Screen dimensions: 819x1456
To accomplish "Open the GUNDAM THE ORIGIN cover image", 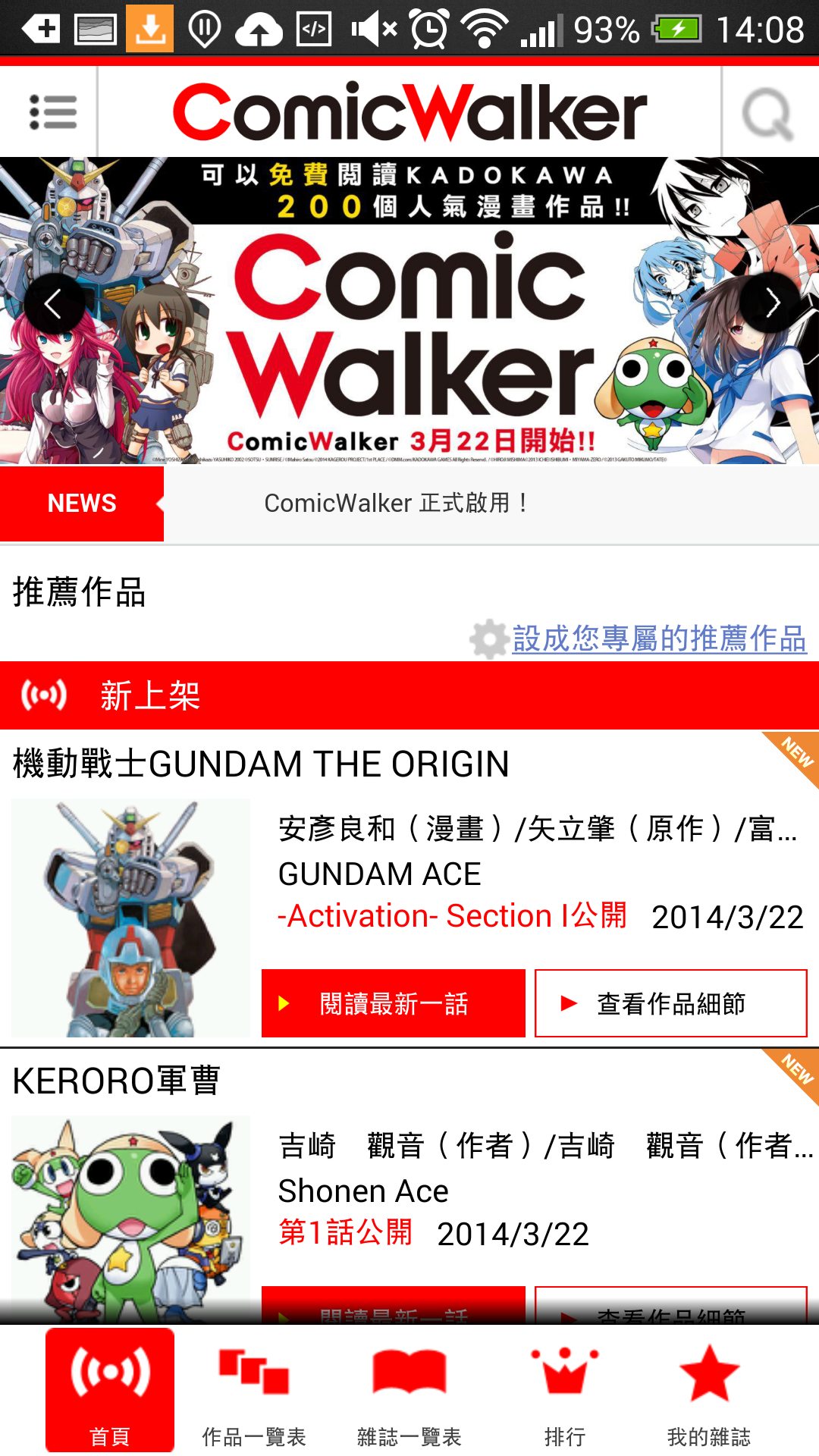I will [130, 918].
